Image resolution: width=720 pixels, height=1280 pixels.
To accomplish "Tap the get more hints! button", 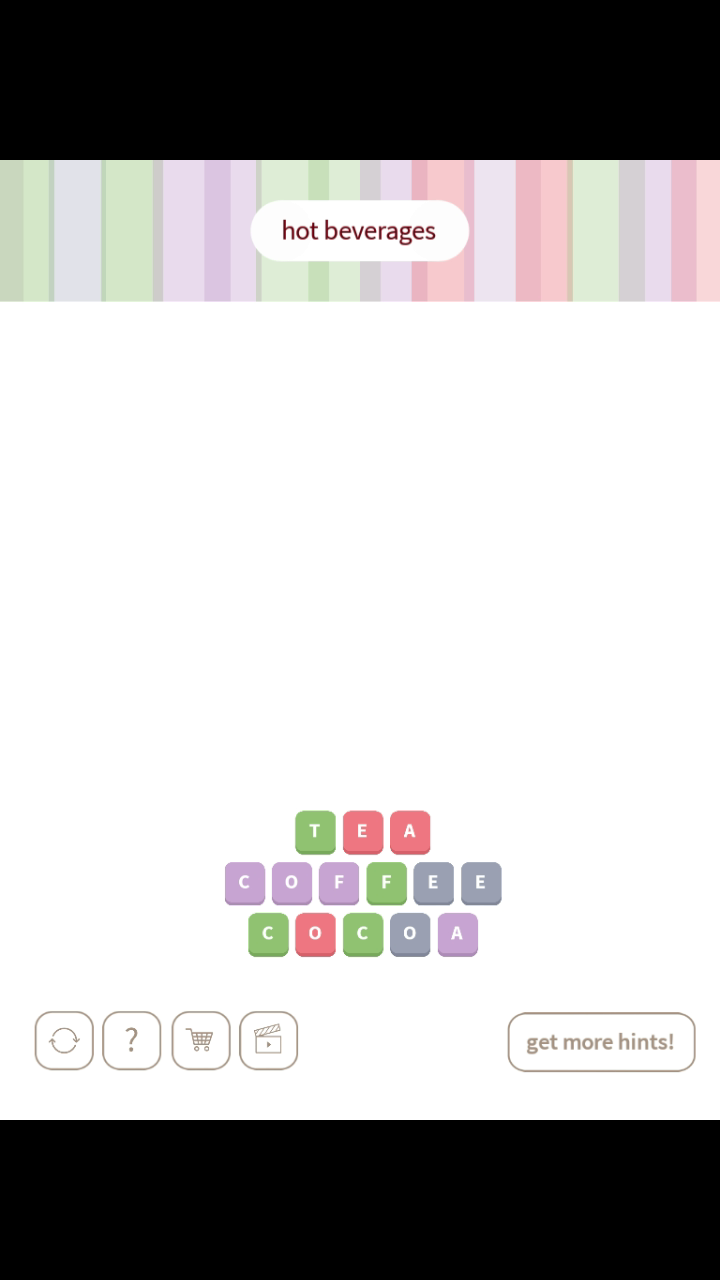I will coord(601,1042).
